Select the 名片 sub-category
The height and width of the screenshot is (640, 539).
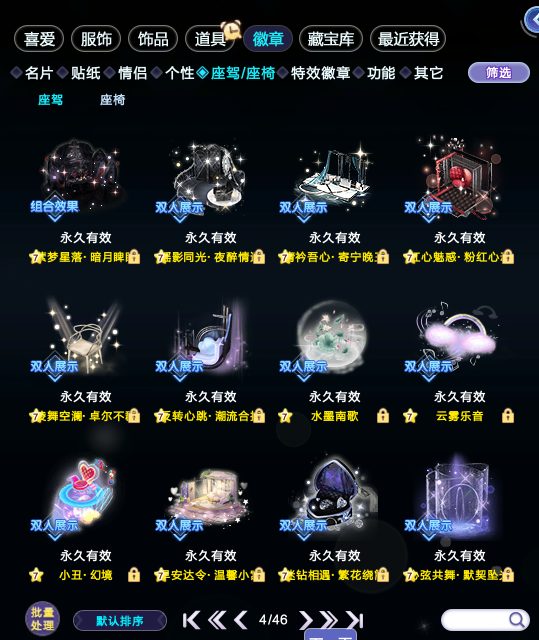(39, 73)
